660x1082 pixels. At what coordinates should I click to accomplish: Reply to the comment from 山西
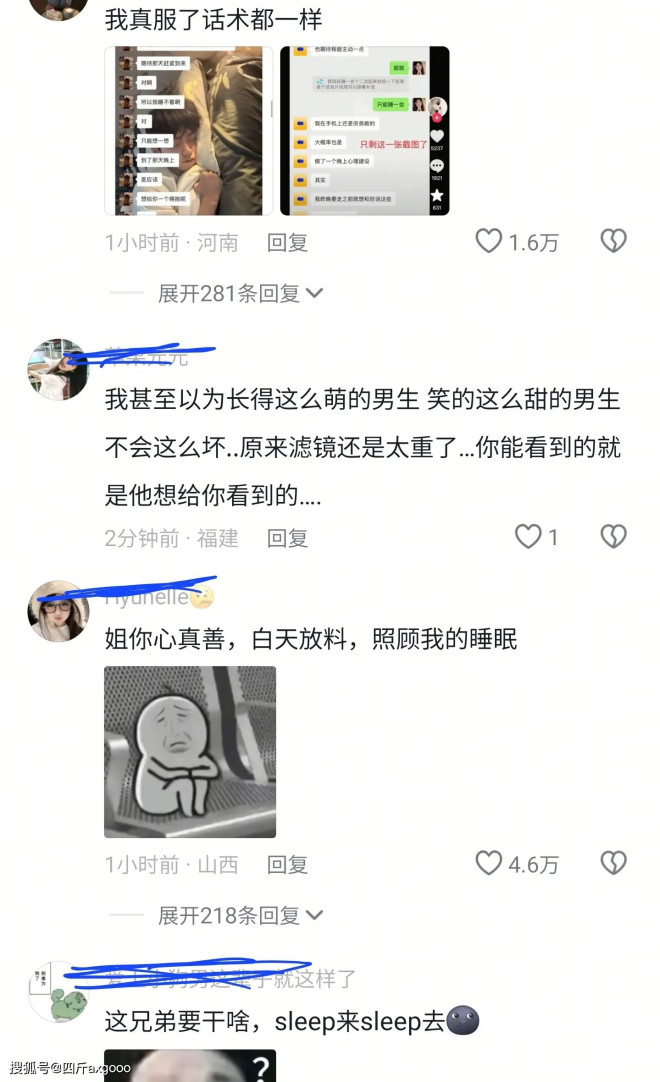pos(287,864)
